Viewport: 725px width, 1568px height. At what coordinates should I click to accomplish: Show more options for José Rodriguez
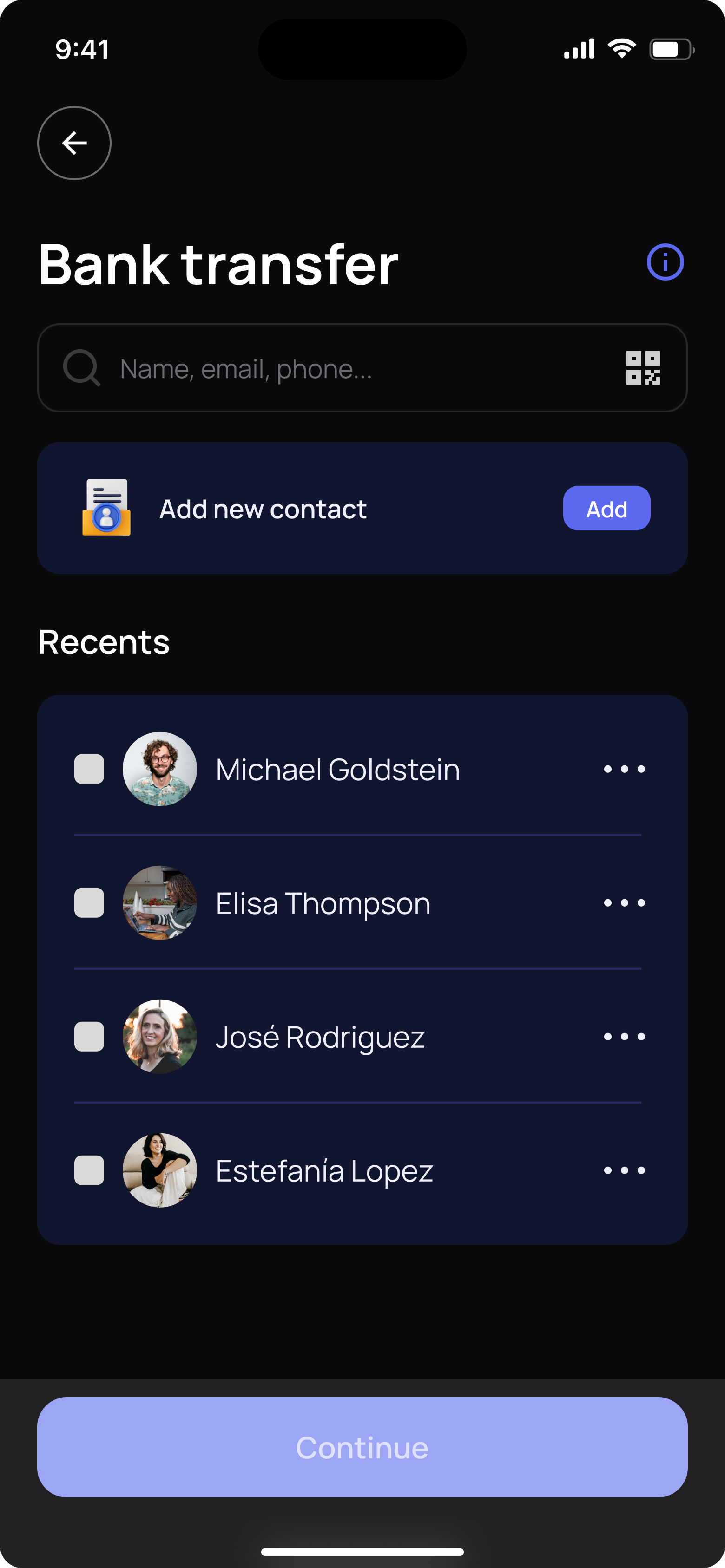pyautogui.click(x=624, y=1037)
